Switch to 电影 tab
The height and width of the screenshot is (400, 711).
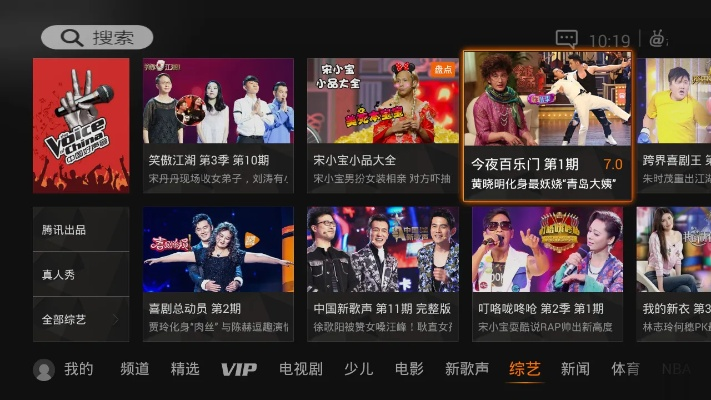(x=409, y=369)
